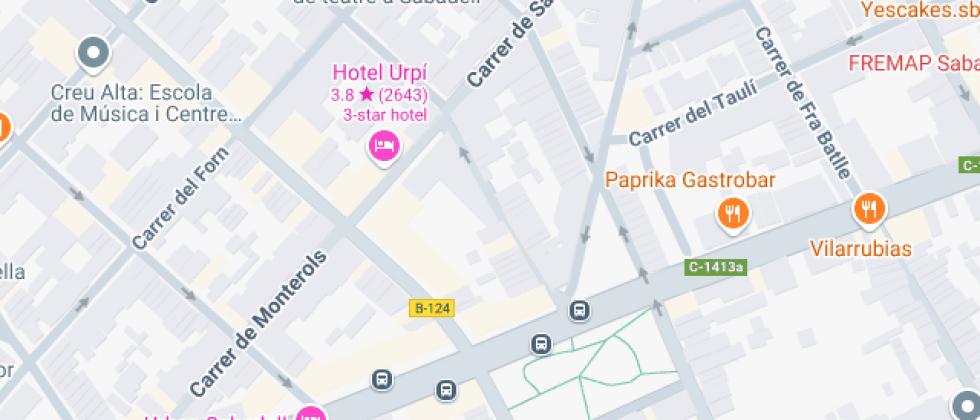Open the Hotel Urpí map pin

[x=384, y=149]
